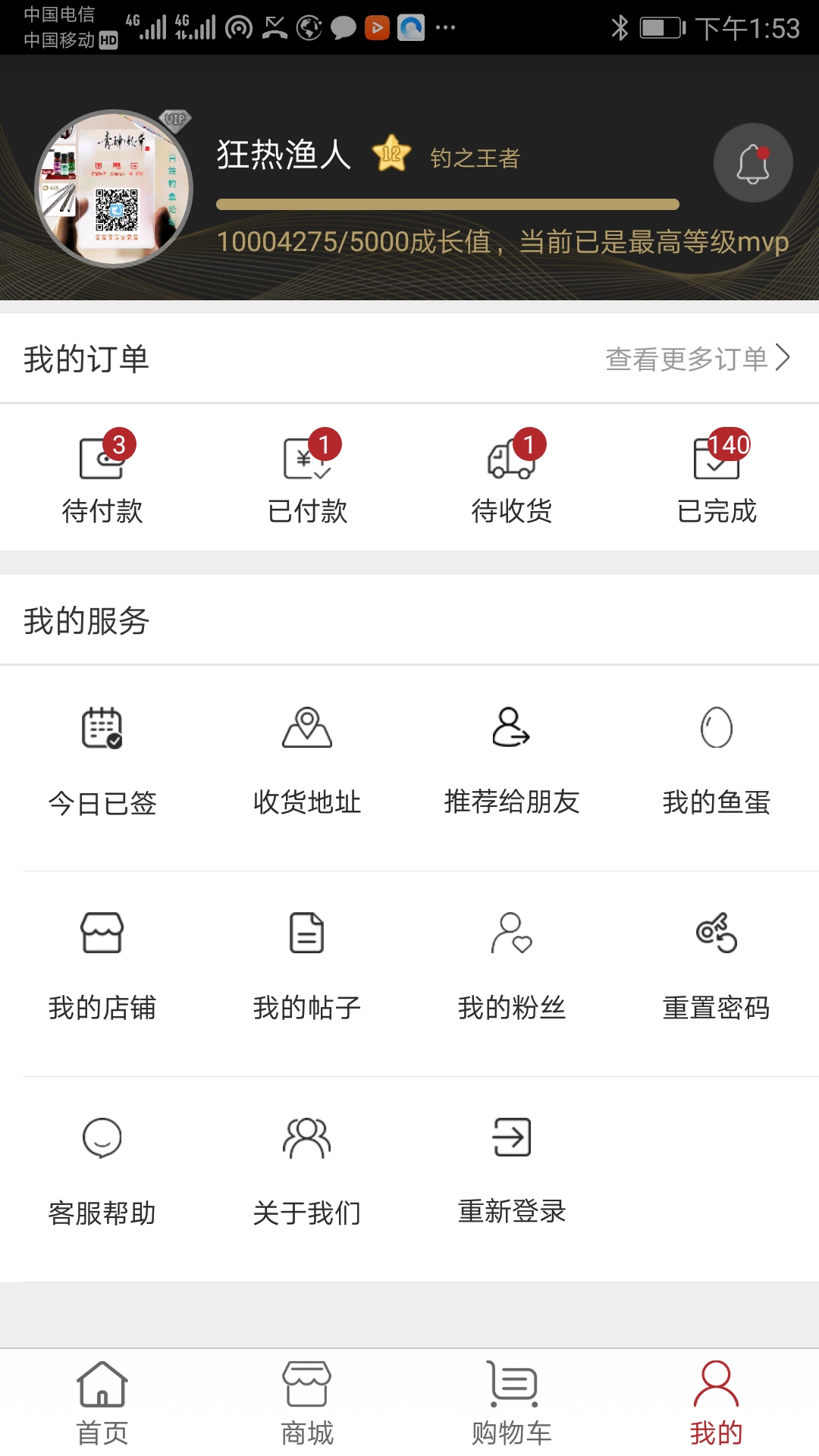
Task: Open 已完成 completed orders
Action: (717, 478)
